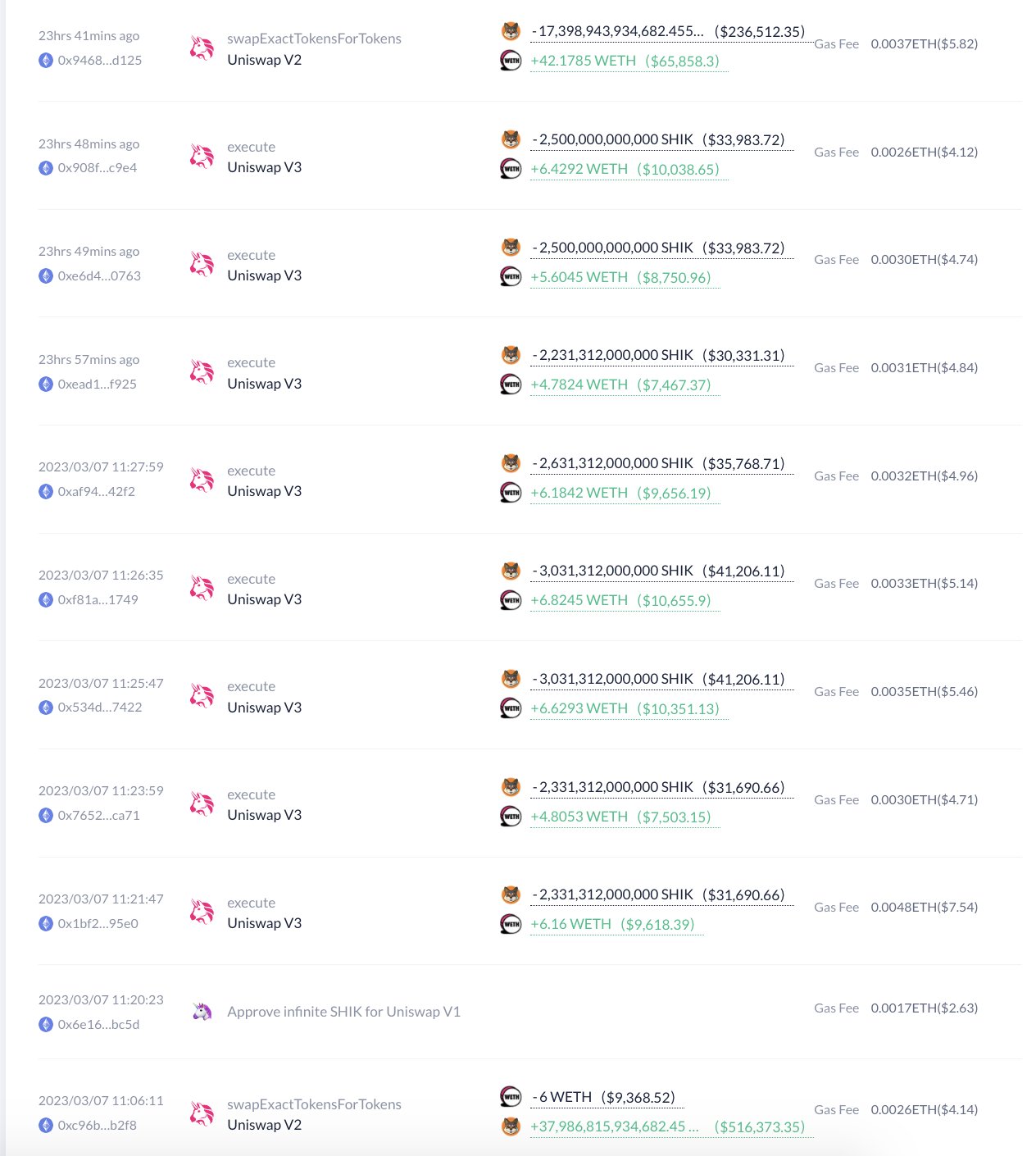Open the +6.16 WETH token link

coord(570,924)
